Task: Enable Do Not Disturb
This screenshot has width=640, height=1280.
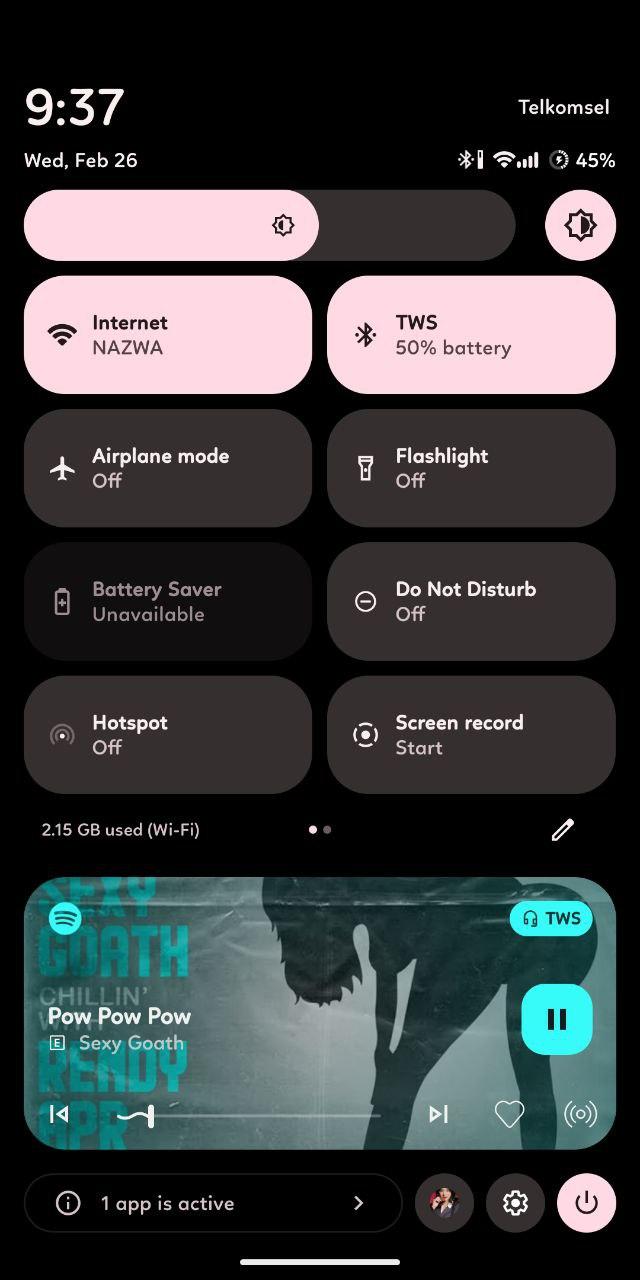Action: click(471, 601)
